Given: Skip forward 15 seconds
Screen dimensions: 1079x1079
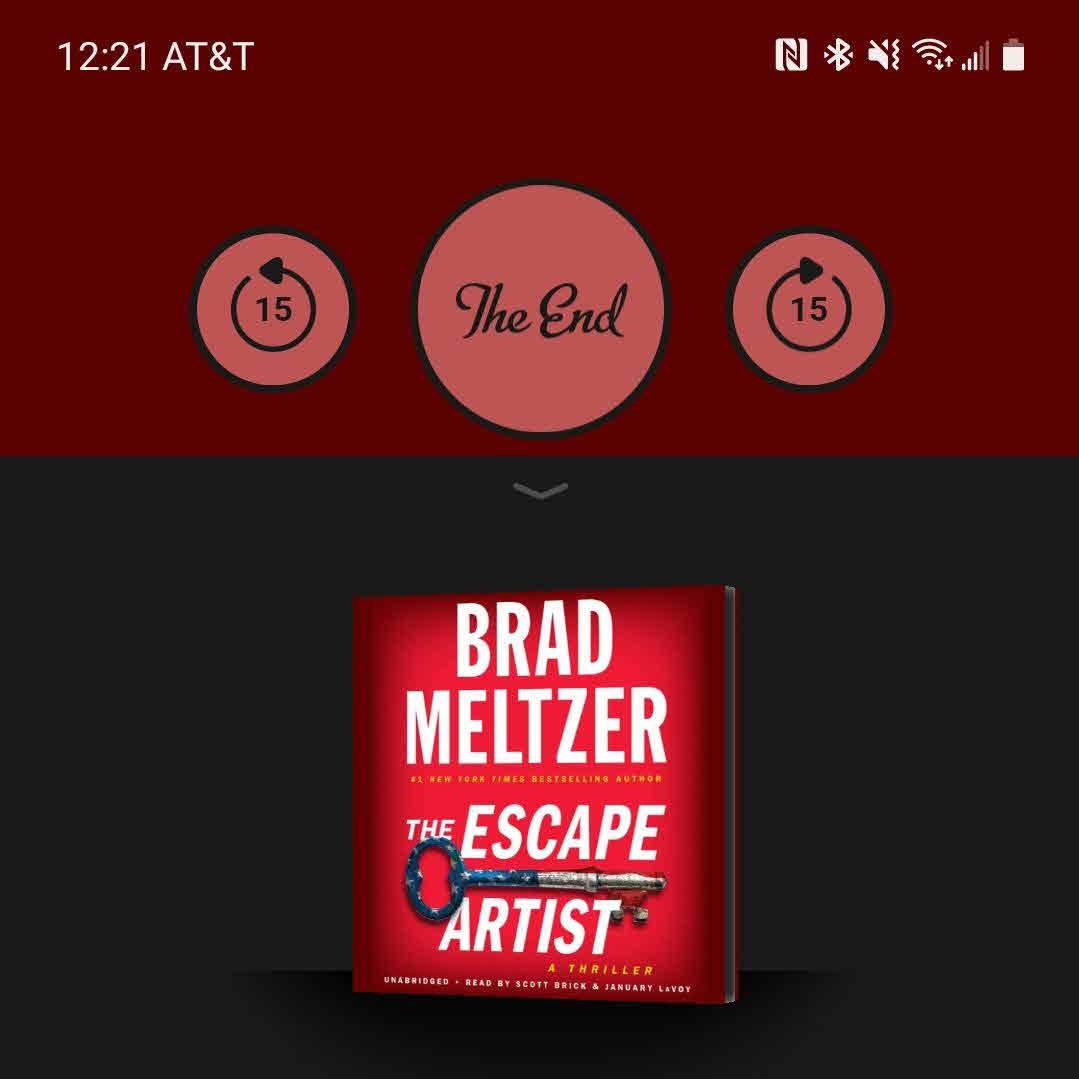Looking at the screenshot, I should click(x=807, y=308).
